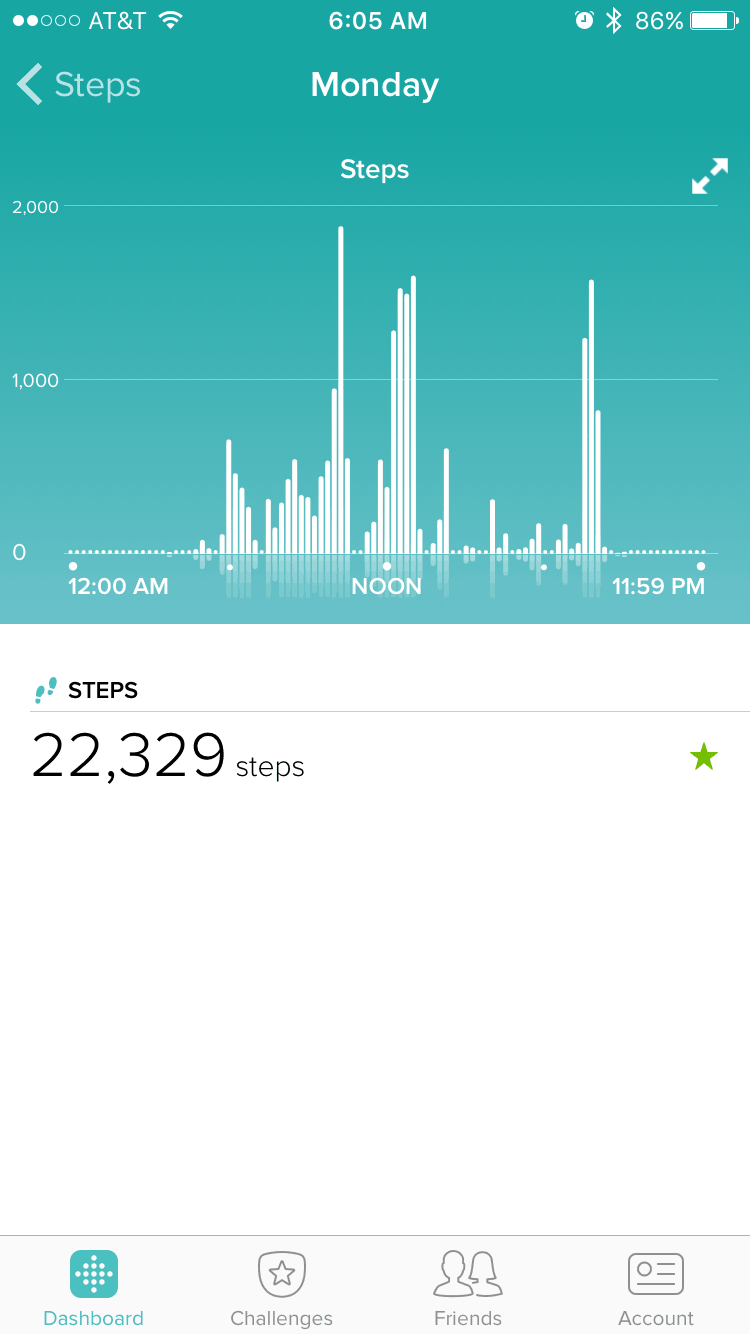The height and width of the screenshot is (1334, 750).
Task: Switch to the Dashboard tab
Action: click(x=94, y=1289)
